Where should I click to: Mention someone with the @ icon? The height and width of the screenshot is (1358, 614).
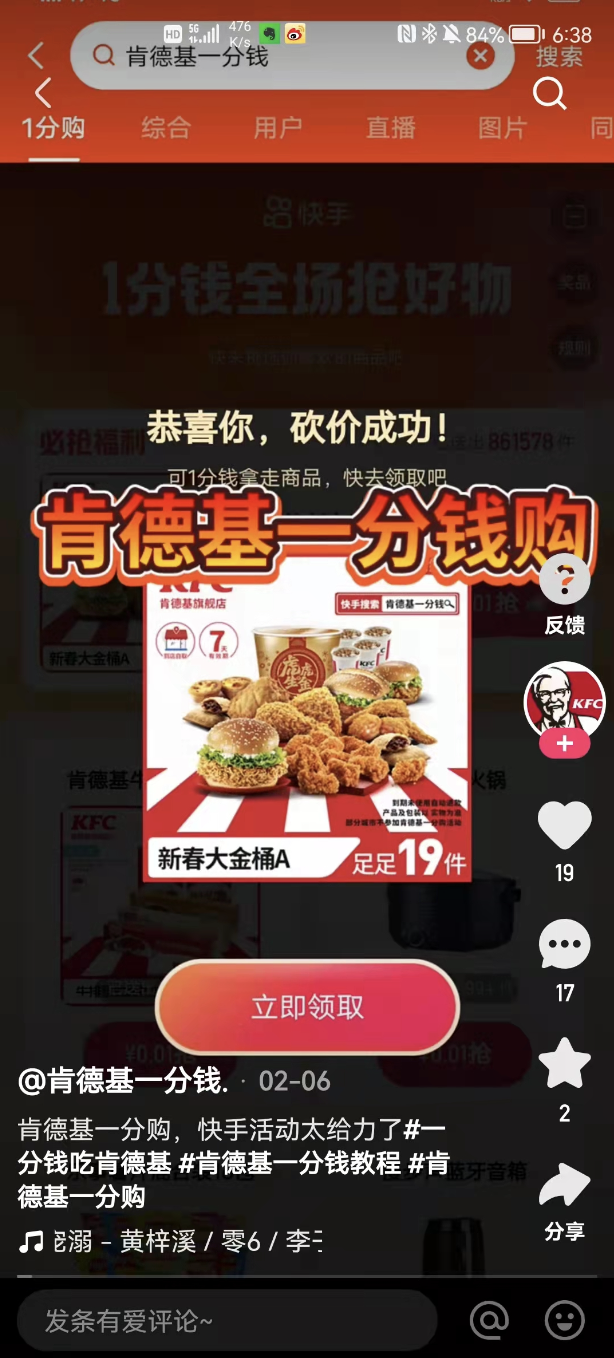click(x=489, y=1321)
